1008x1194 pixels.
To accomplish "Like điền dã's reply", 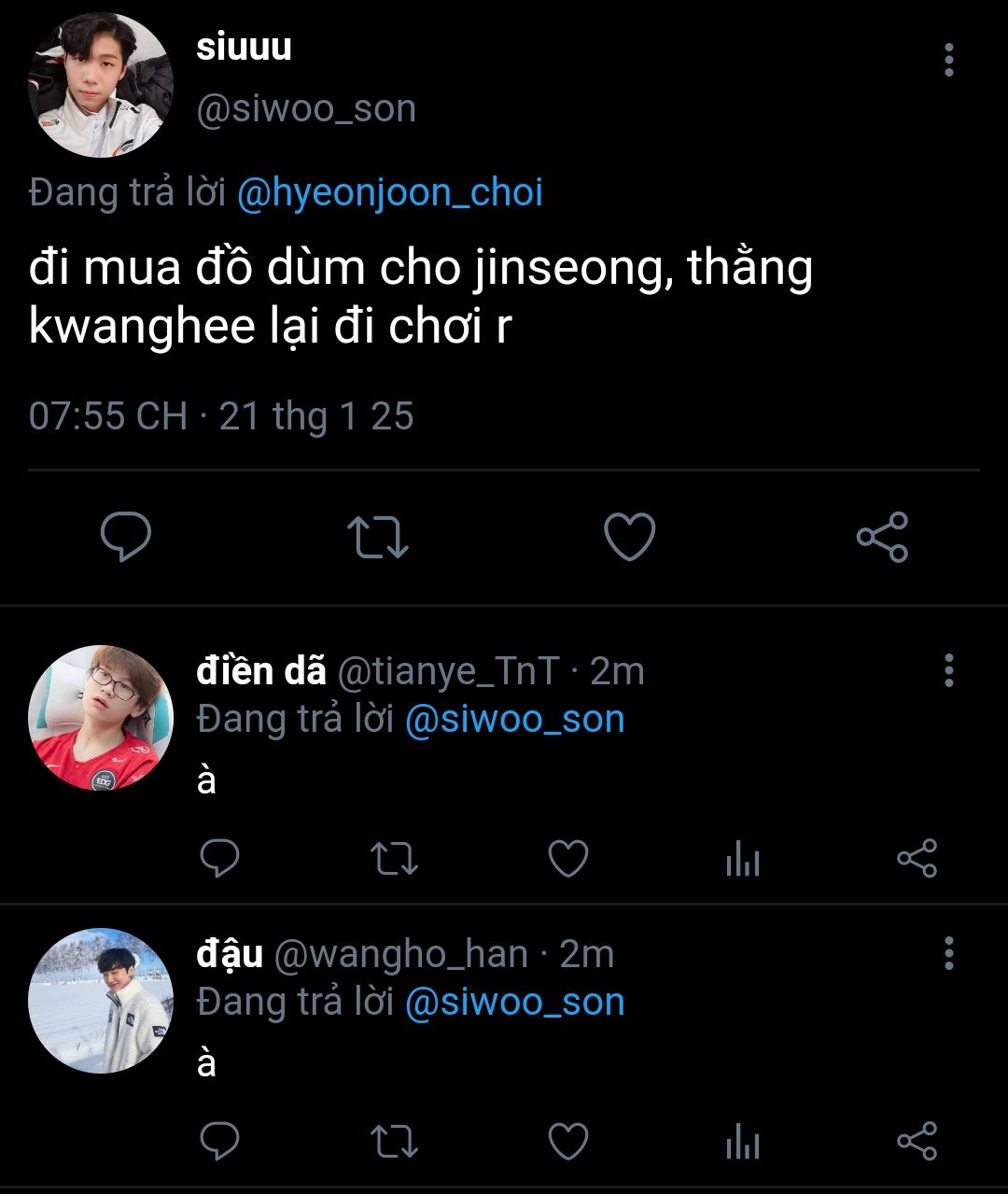I will pos(567,859).
